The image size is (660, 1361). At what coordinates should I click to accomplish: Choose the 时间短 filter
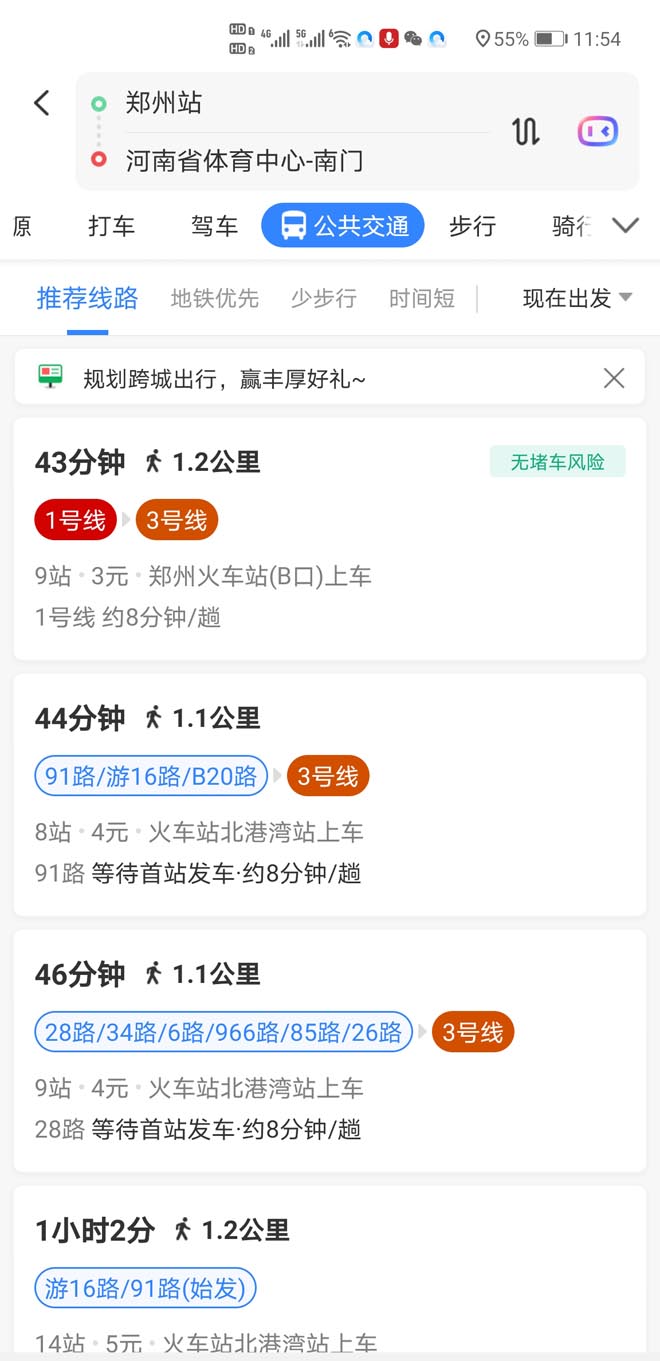(422, 298)
